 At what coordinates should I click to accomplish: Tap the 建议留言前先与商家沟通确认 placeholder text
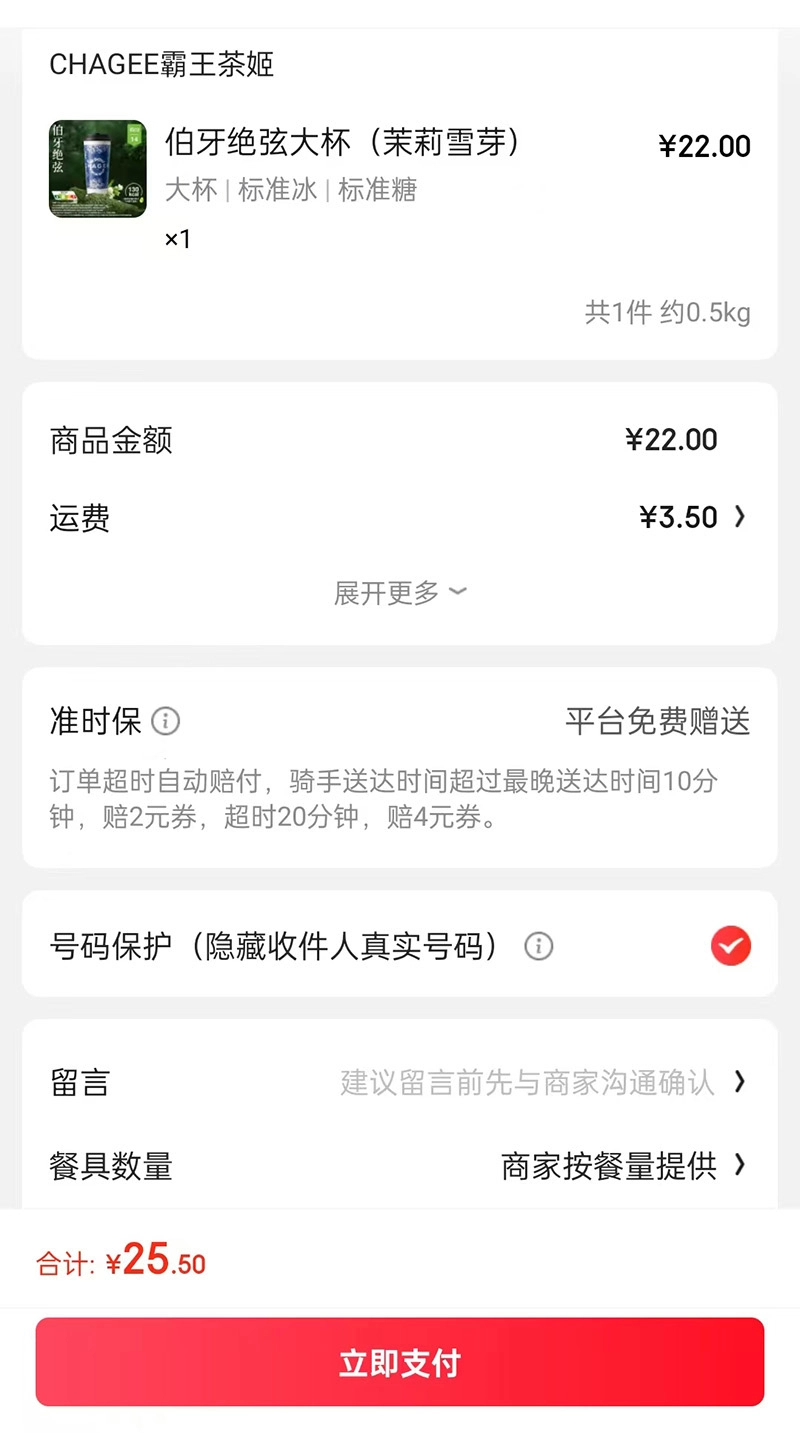[530, 1081]
